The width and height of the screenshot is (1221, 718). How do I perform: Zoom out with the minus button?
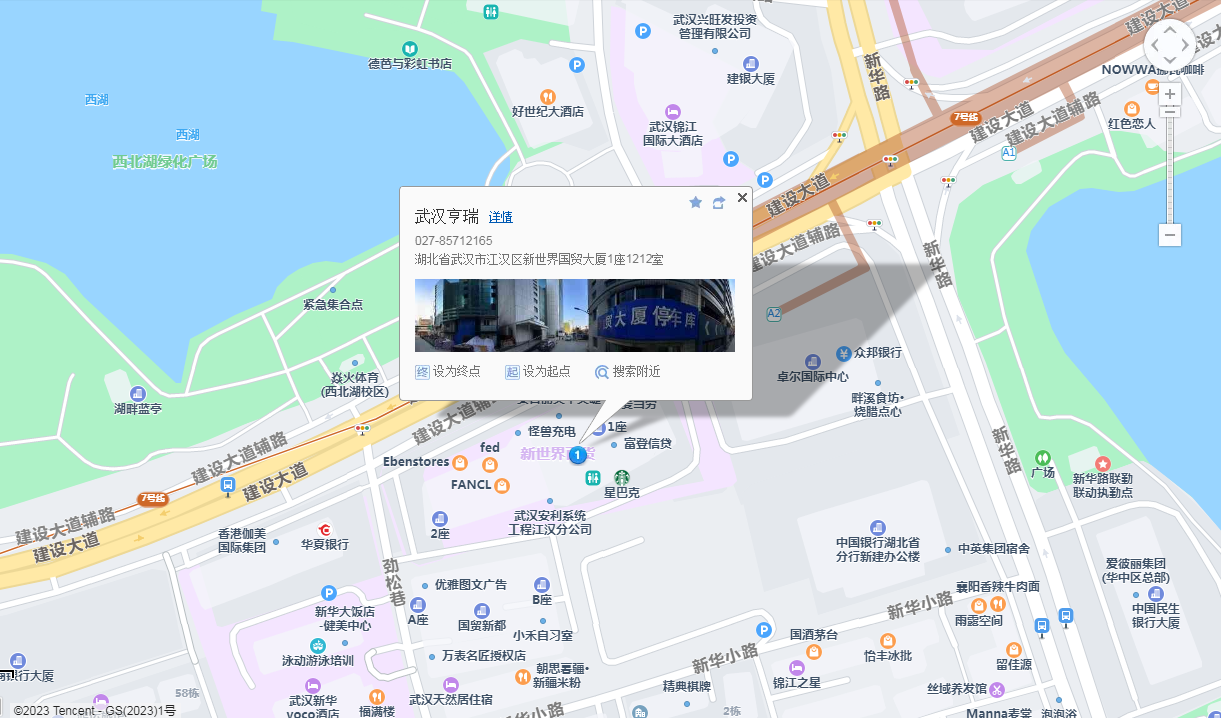[1170, 235]
